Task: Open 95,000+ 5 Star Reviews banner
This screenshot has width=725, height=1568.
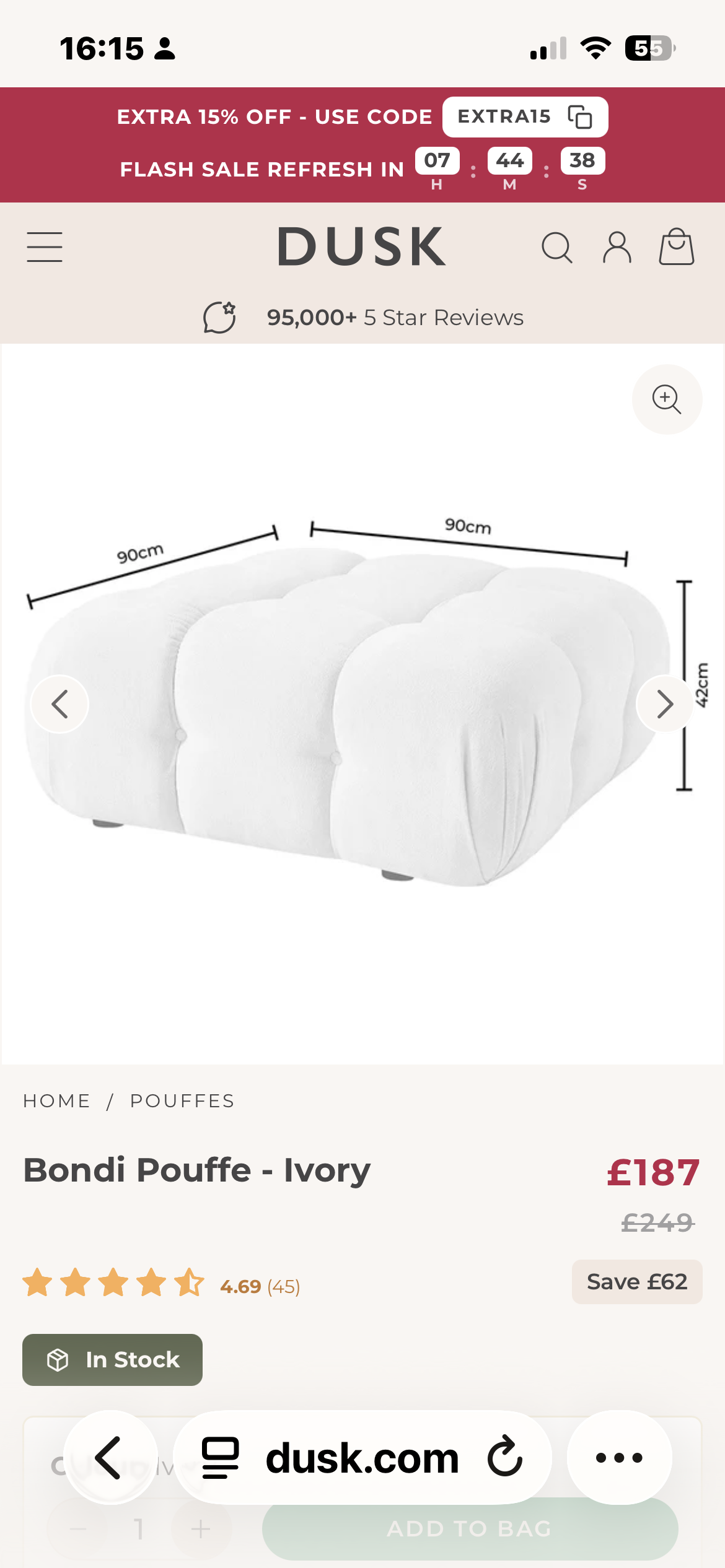Action: pos(363,318)
